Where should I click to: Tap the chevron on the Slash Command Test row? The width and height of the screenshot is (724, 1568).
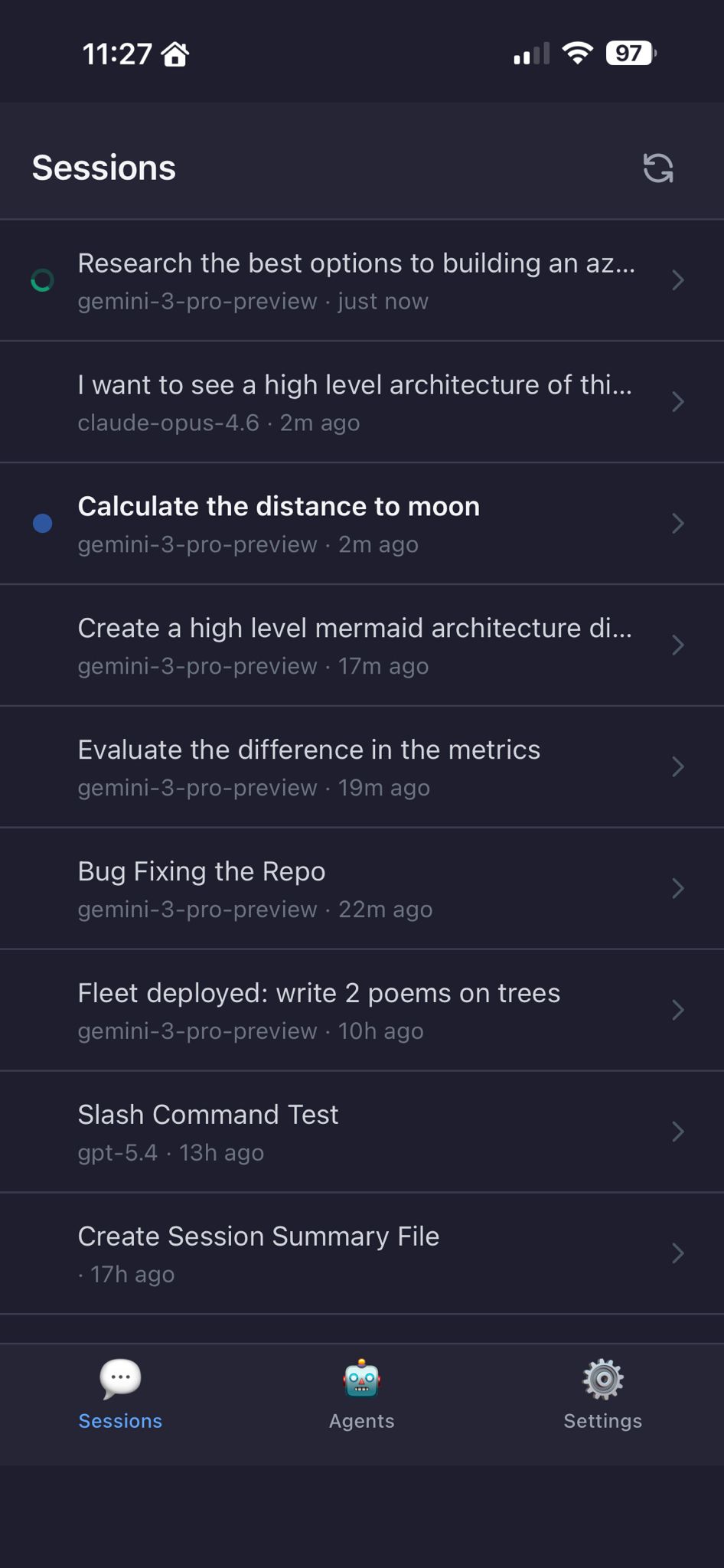(678, 1132)
